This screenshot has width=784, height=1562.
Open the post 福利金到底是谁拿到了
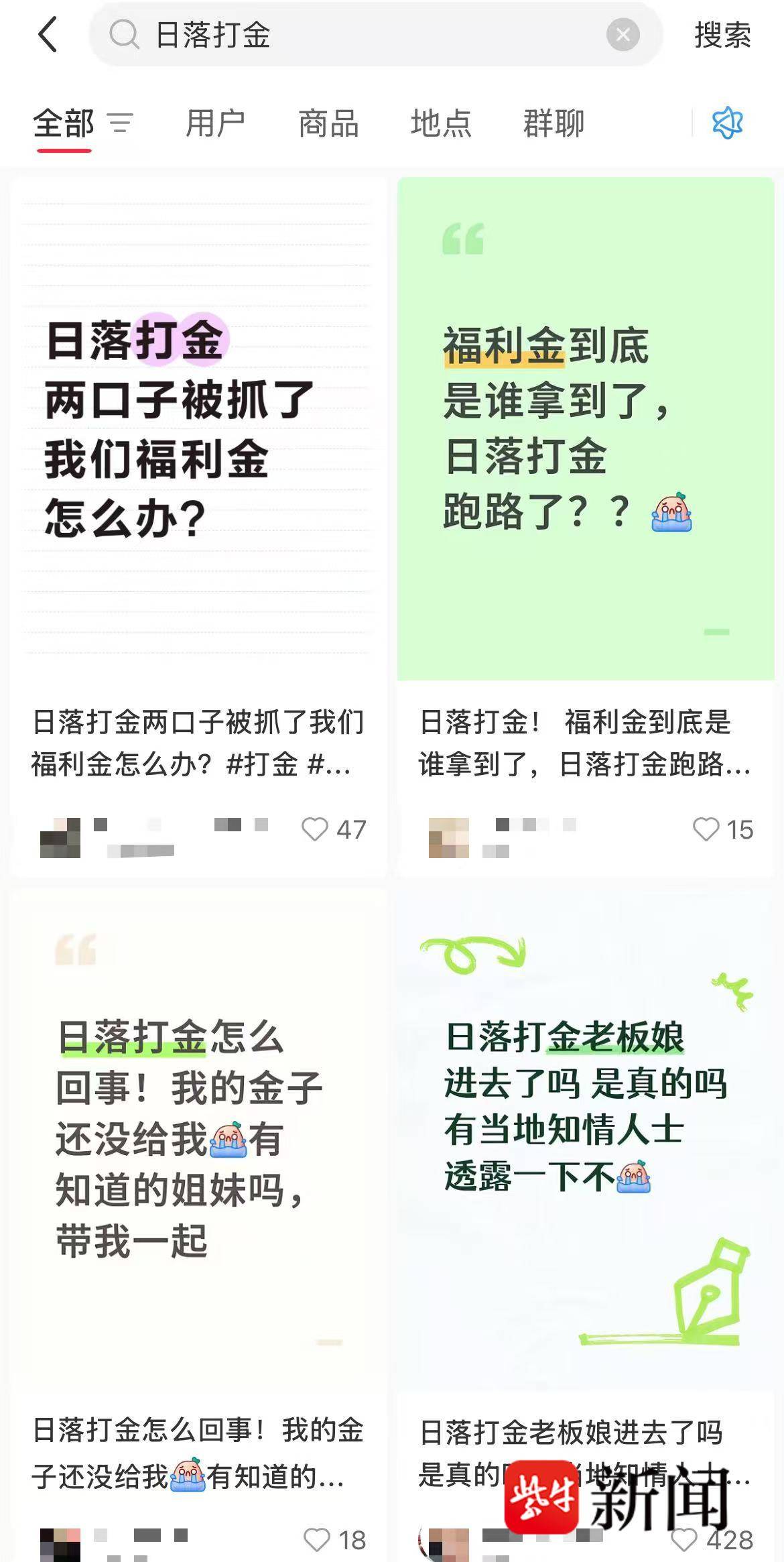click(586, 429)
